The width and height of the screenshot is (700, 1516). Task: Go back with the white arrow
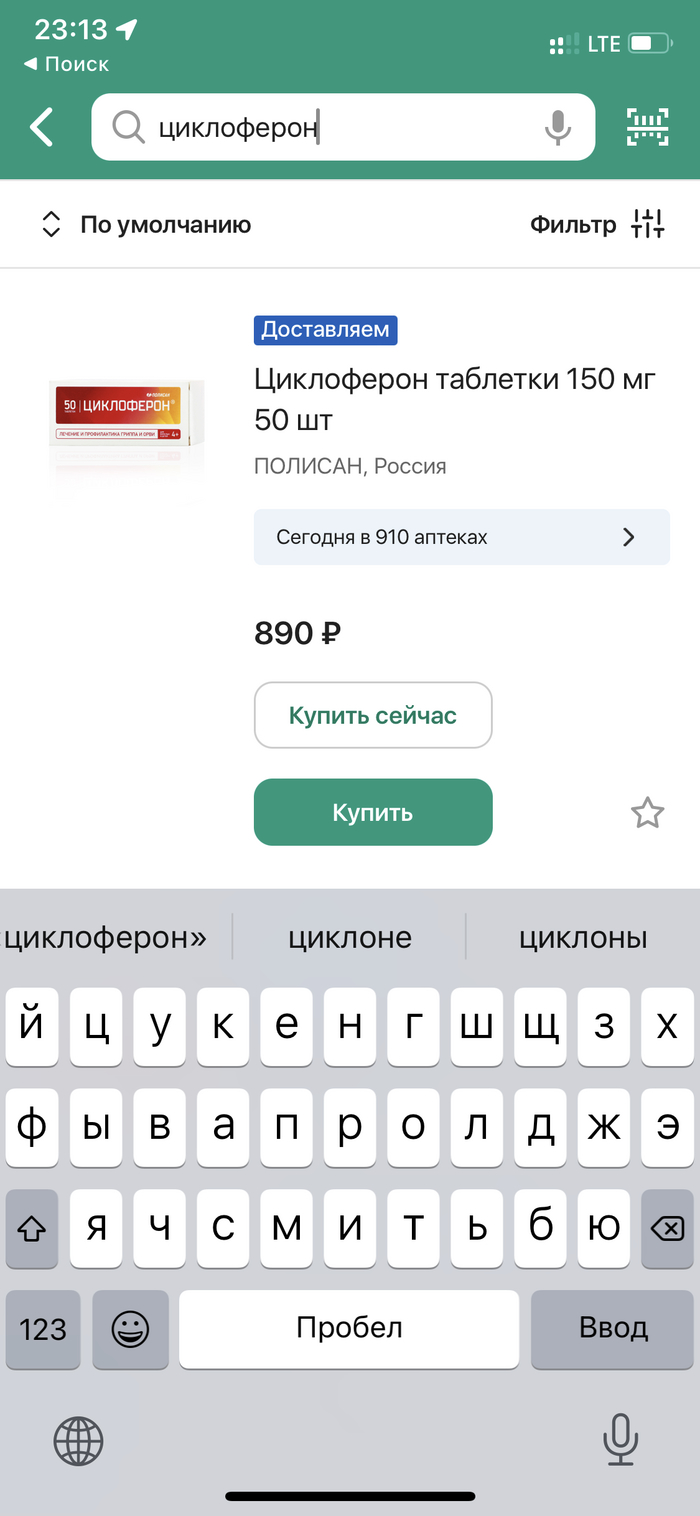[42, 128]
